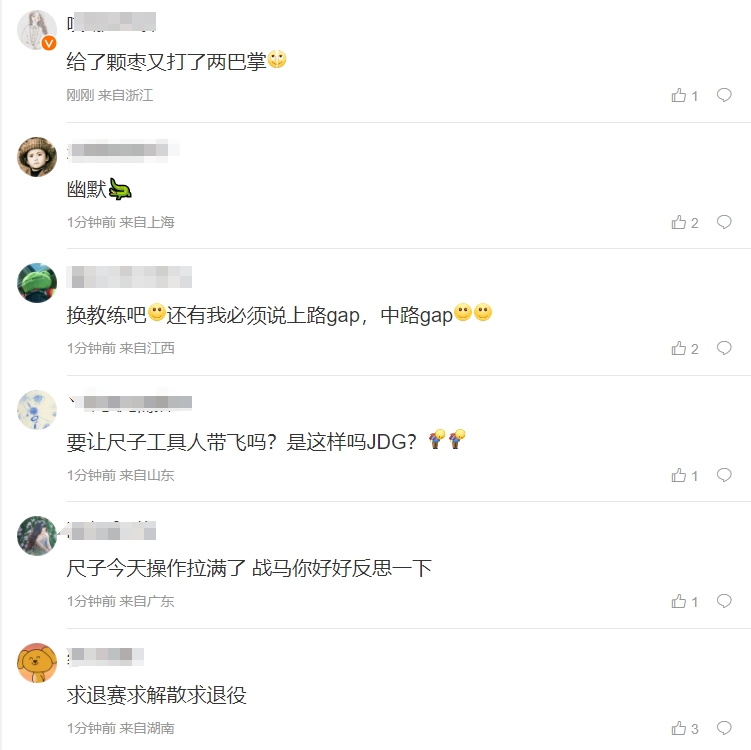Open avatar of the user from 浙江

click(x=37, y=30)
